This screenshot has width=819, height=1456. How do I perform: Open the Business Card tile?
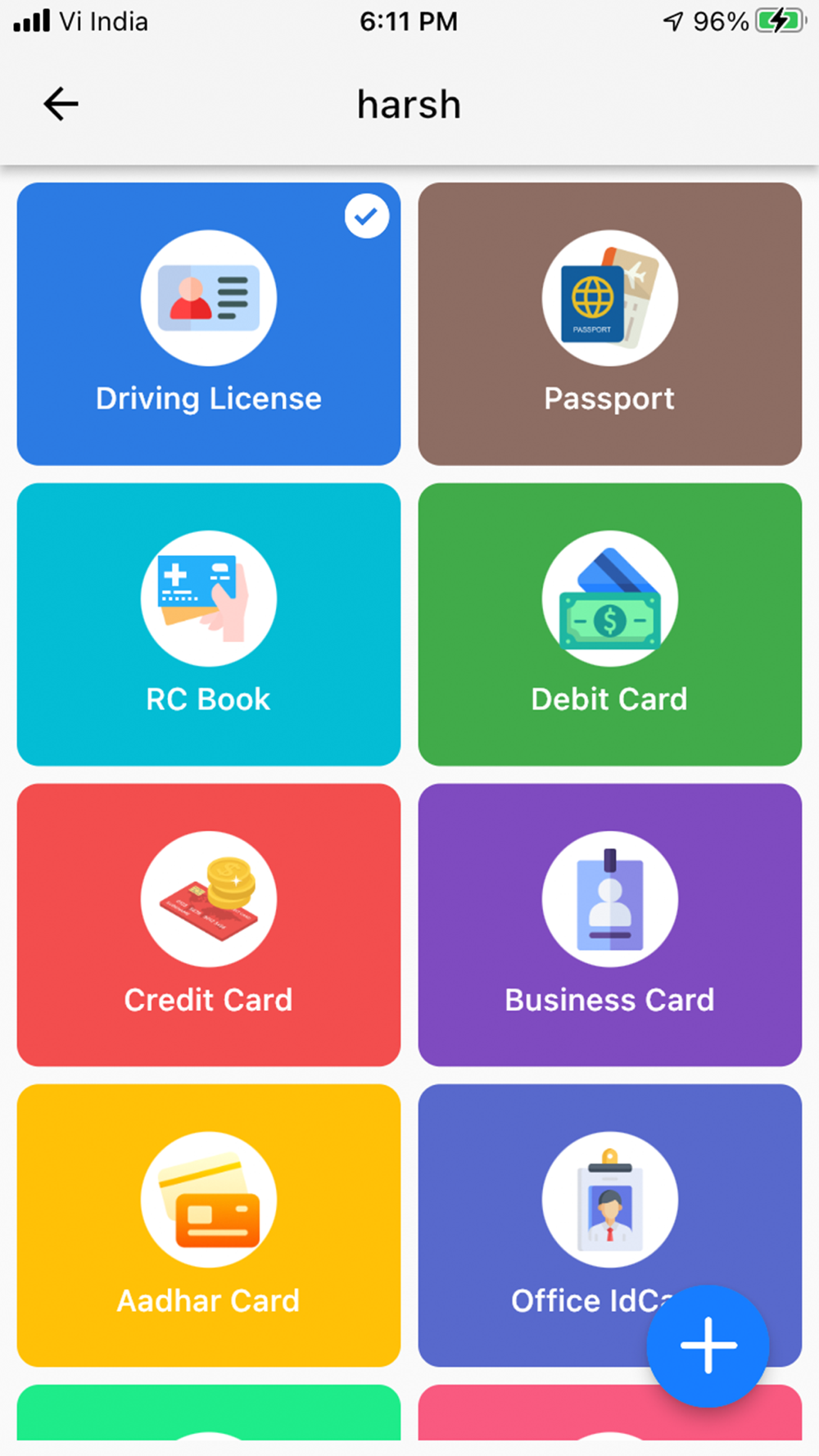point(610,925)
